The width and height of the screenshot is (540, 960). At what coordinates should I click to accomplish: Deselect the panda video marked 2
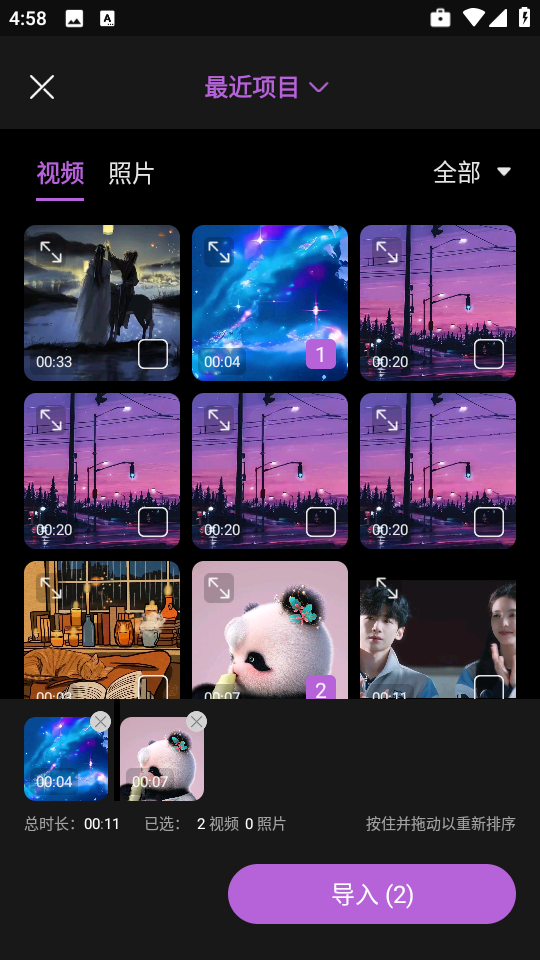coord(321,688)
